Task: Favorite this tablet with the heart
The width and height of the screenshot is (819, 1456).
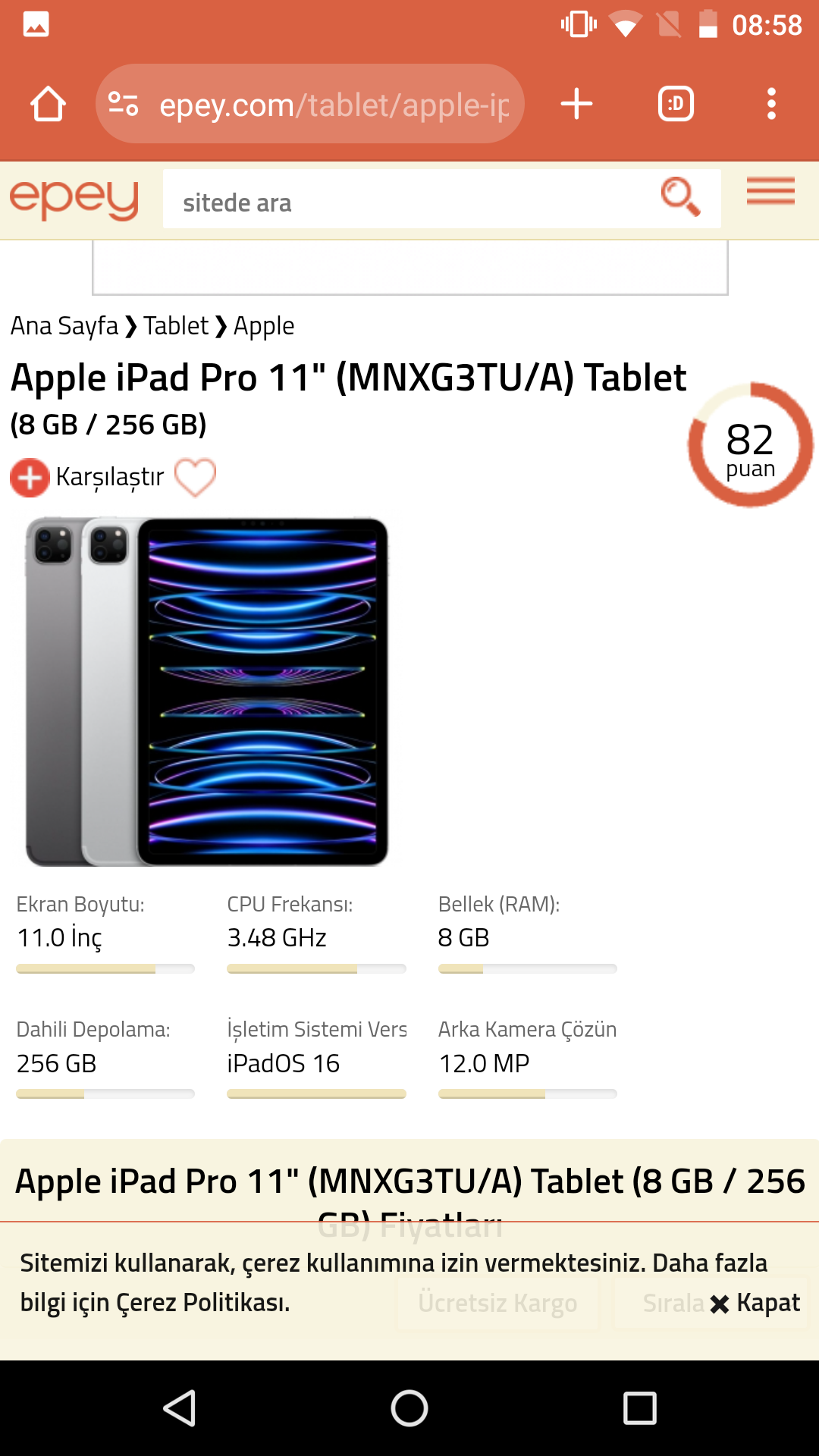Action: [x=195, y=477]
